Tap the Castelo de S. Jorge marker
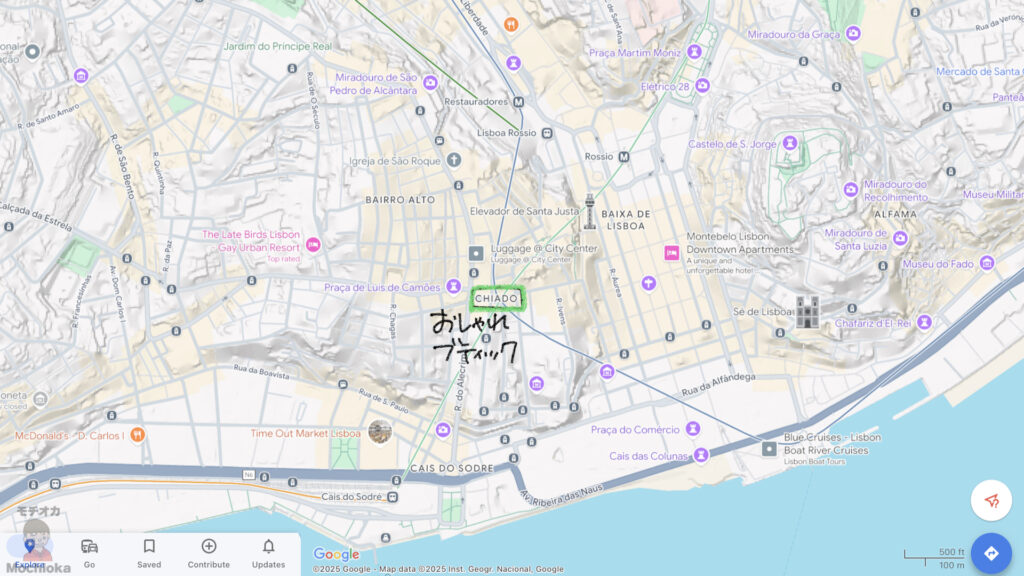This screenshot has width=1024, height=576. [x=790, y=144]
